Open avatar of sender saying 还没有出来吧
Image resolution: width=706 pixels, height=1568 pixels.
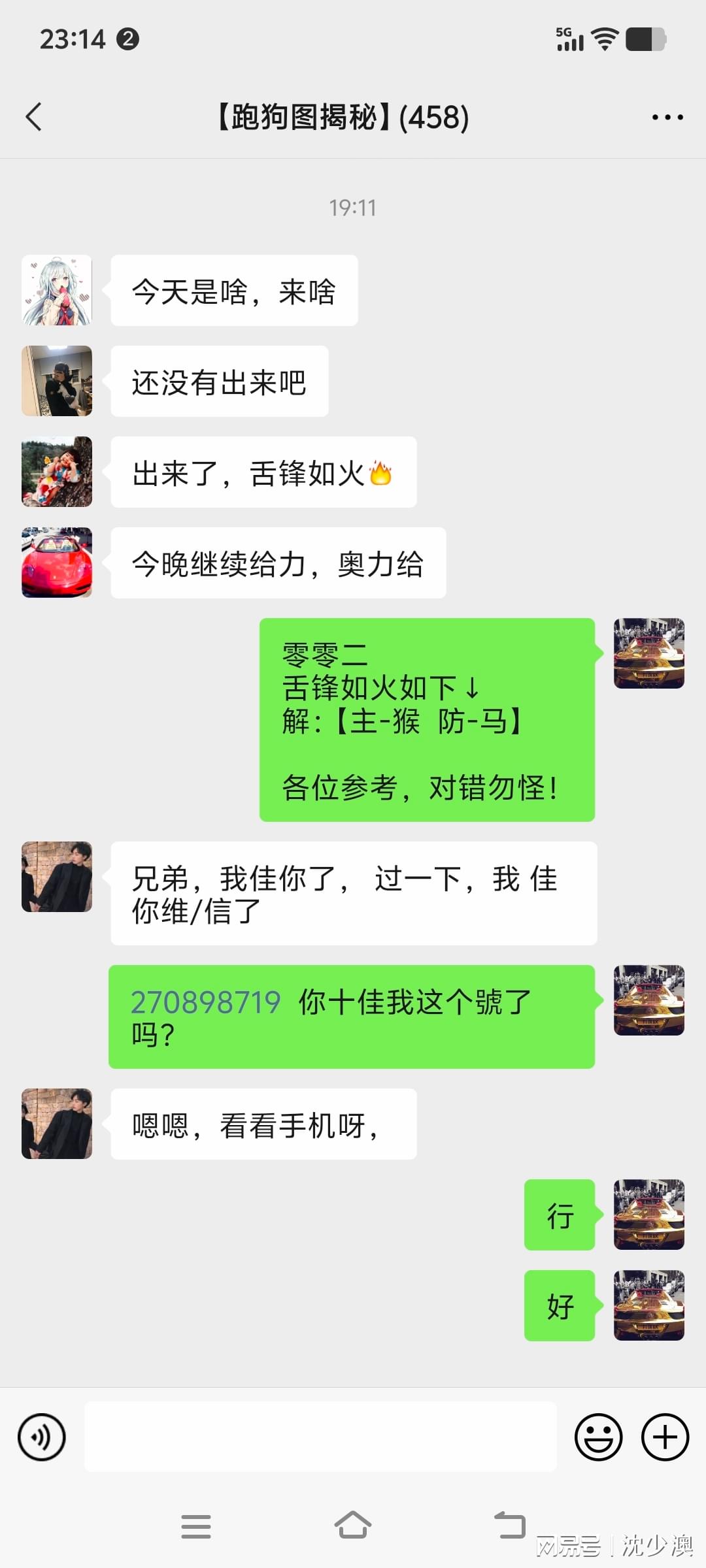click(57, 381)
